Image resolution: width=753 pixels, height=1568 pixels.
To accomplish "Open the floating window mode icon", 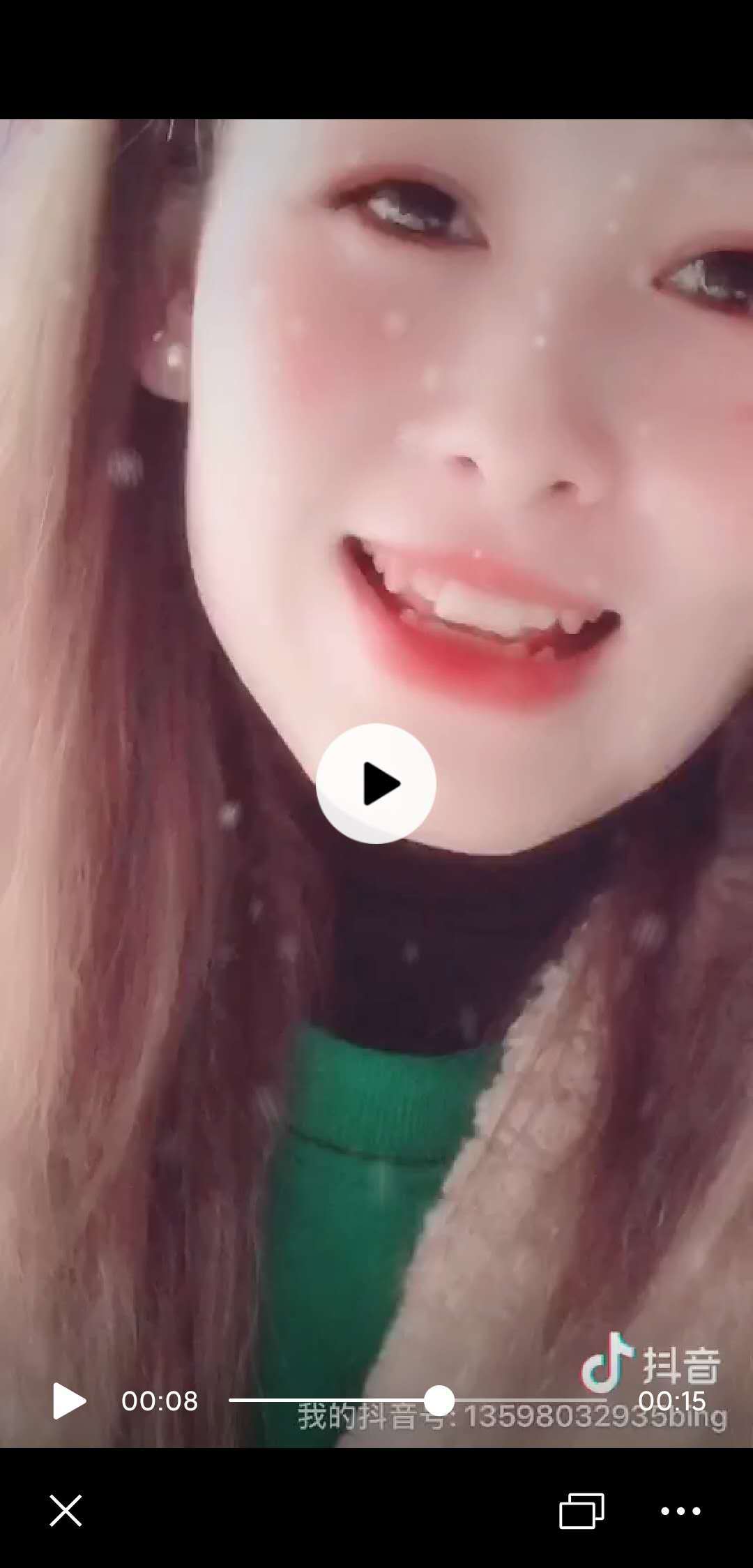I will click(x=581, y=1511).
